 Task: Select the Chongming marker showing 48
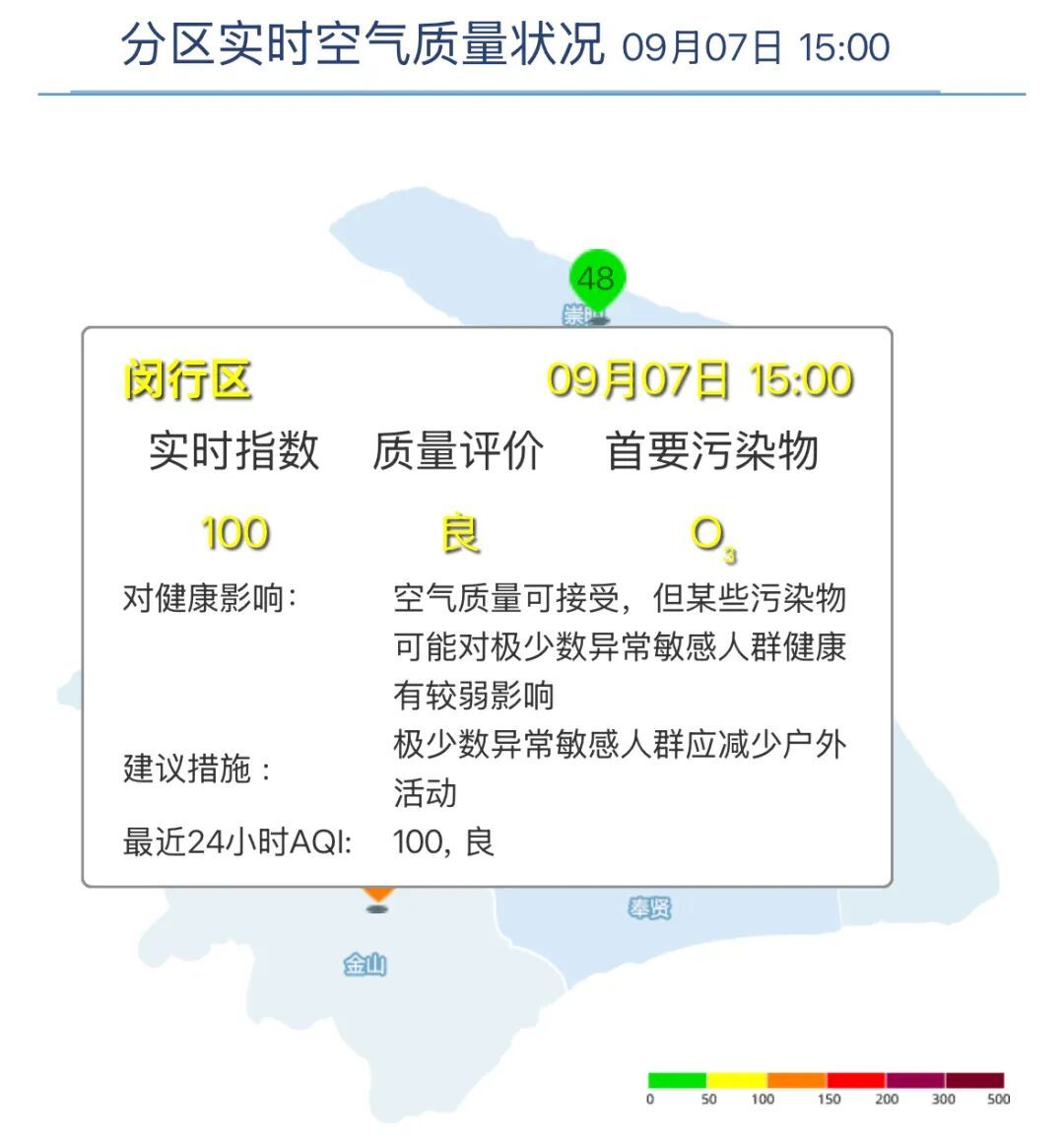tap(597, 281)
